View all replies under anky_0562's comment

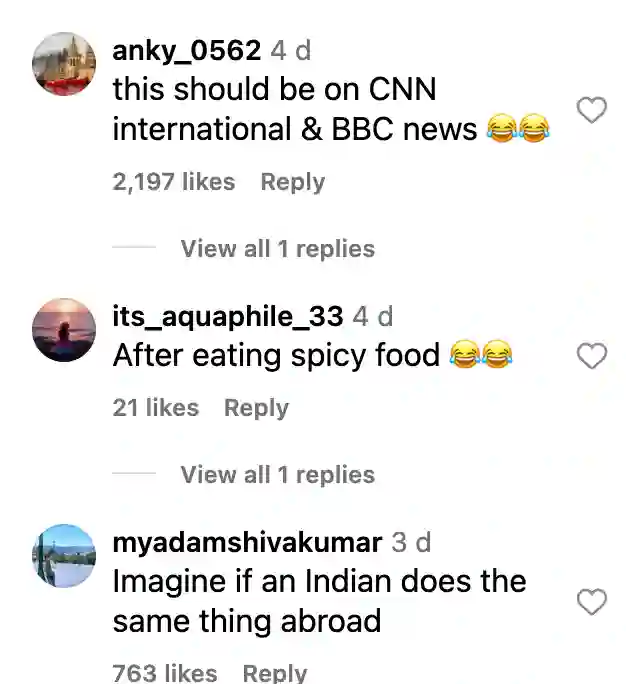tap(277, 249)
